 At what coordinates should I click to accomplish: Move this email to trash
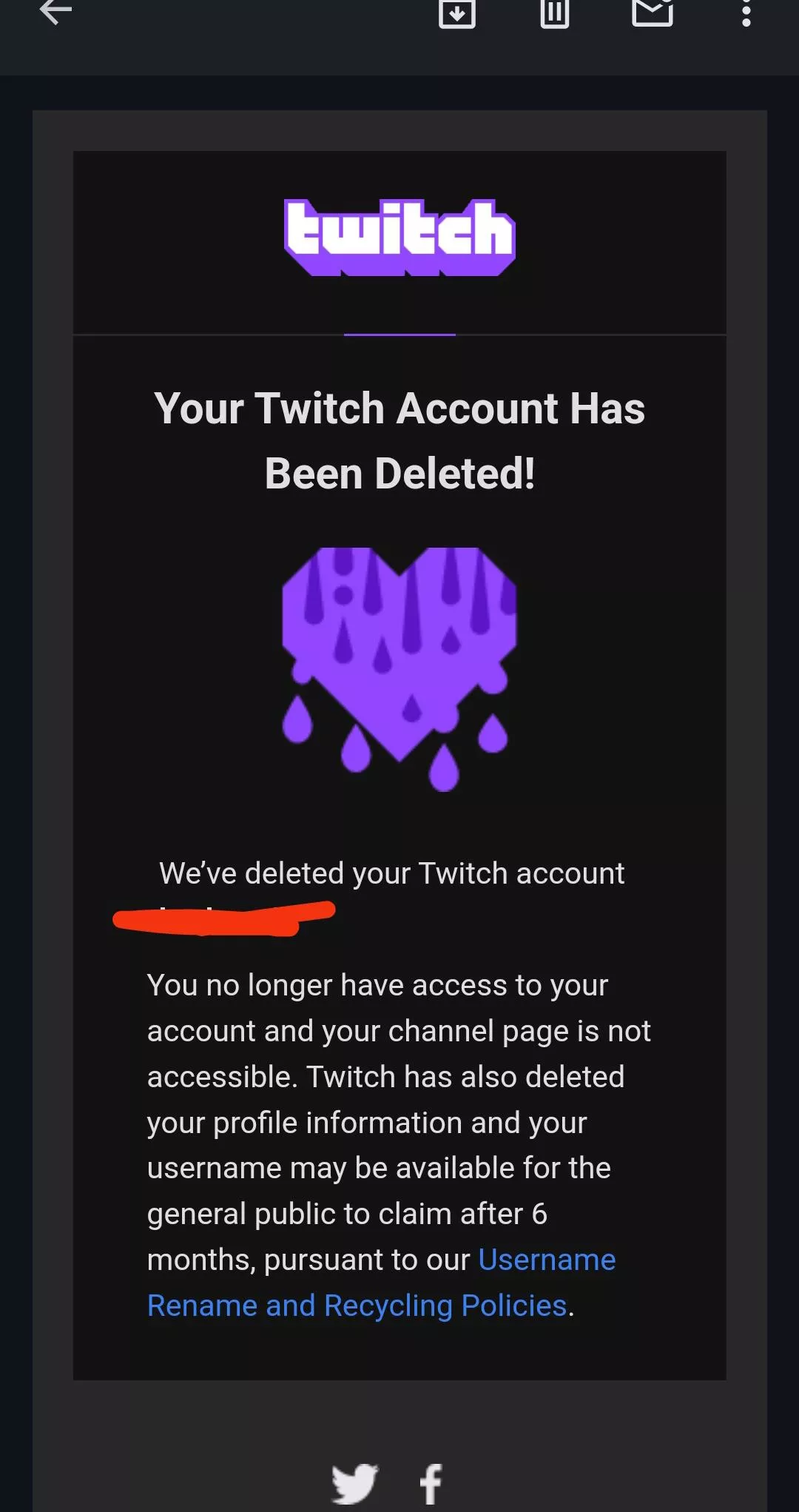(x=553, y=15)
